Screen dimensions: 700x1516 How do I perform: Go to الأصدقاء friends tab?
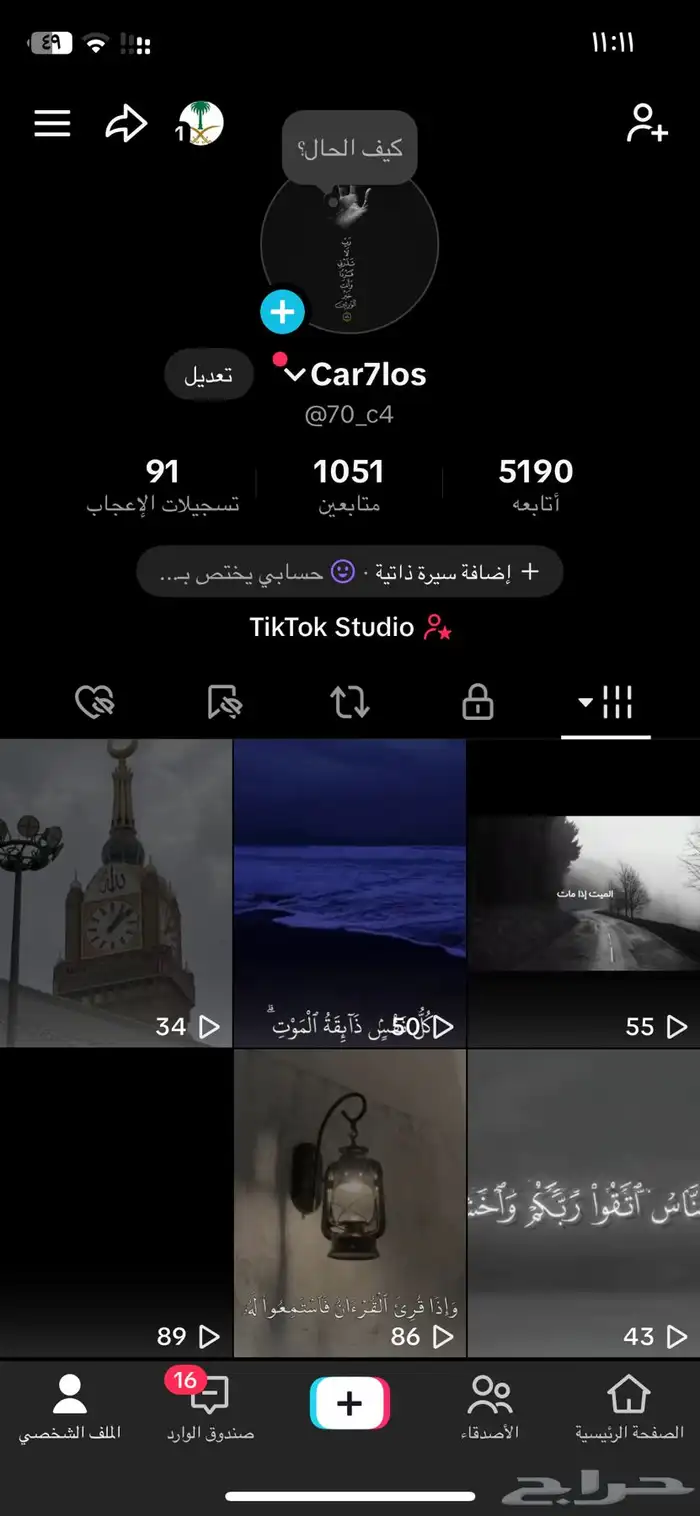(x=490, y=1406)
